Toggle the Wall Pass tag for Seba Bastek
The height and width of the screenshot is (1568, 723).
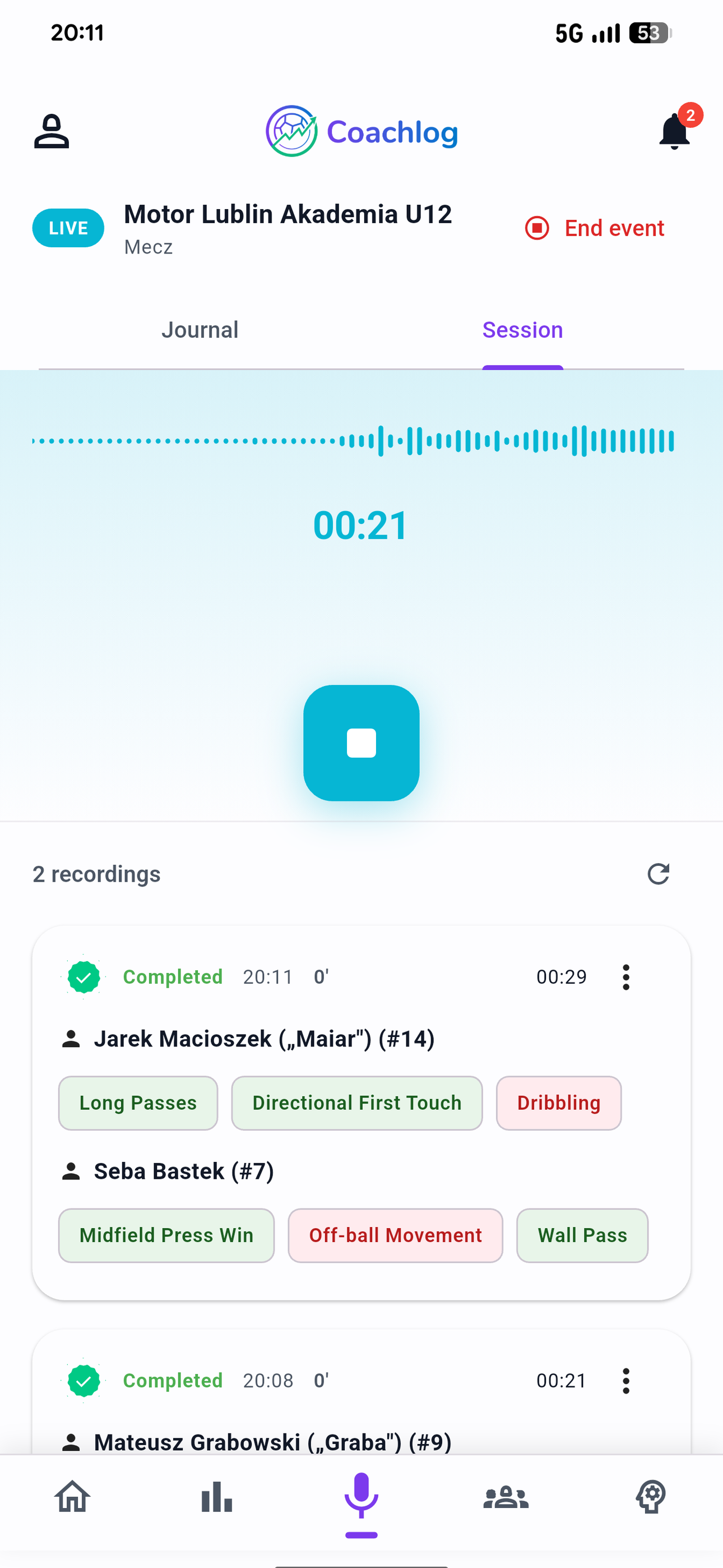click(582, 1235)
